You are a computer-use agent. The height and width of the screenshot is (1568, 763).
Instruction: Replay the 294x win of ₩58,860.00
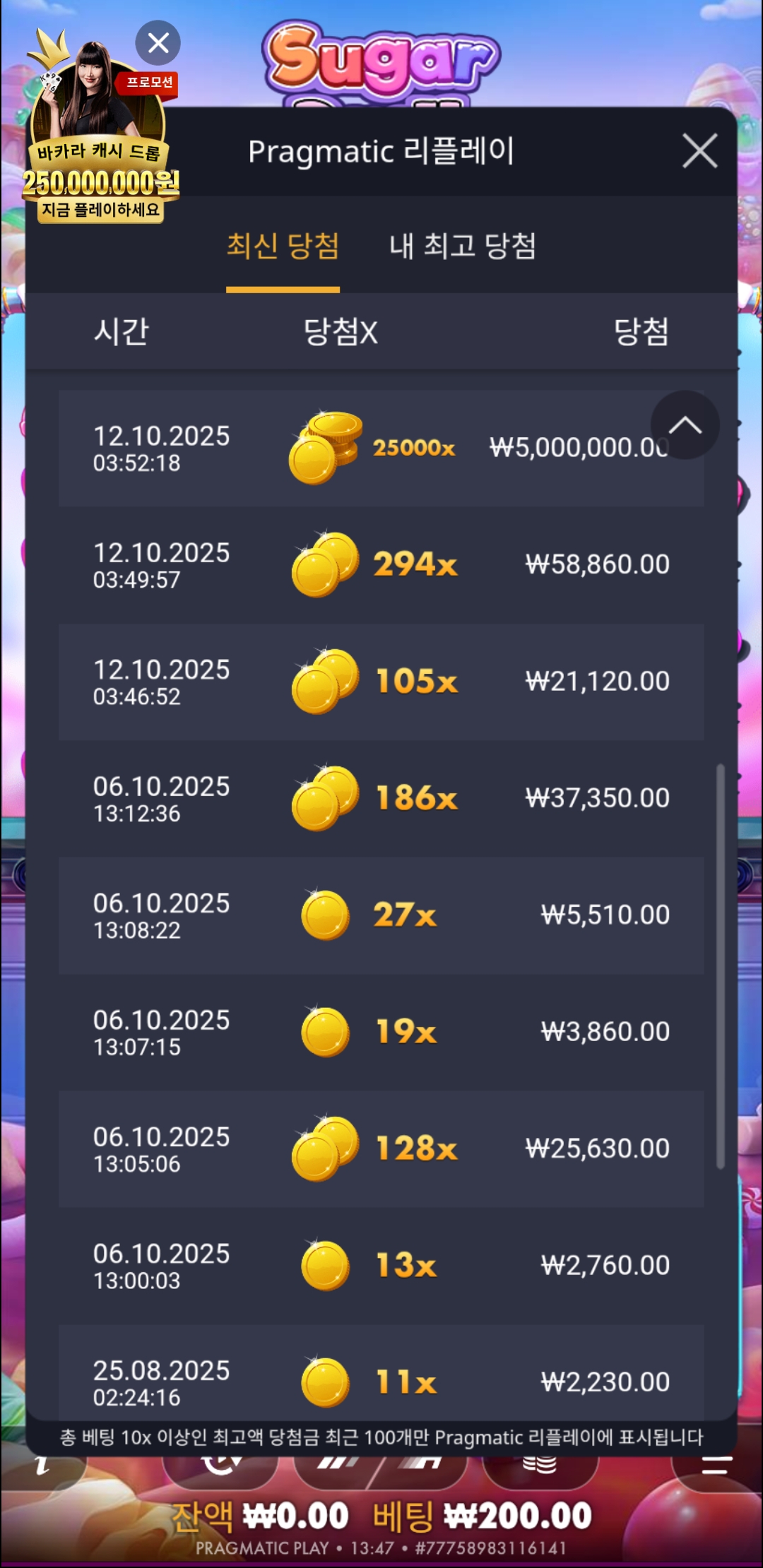(381, 565)
